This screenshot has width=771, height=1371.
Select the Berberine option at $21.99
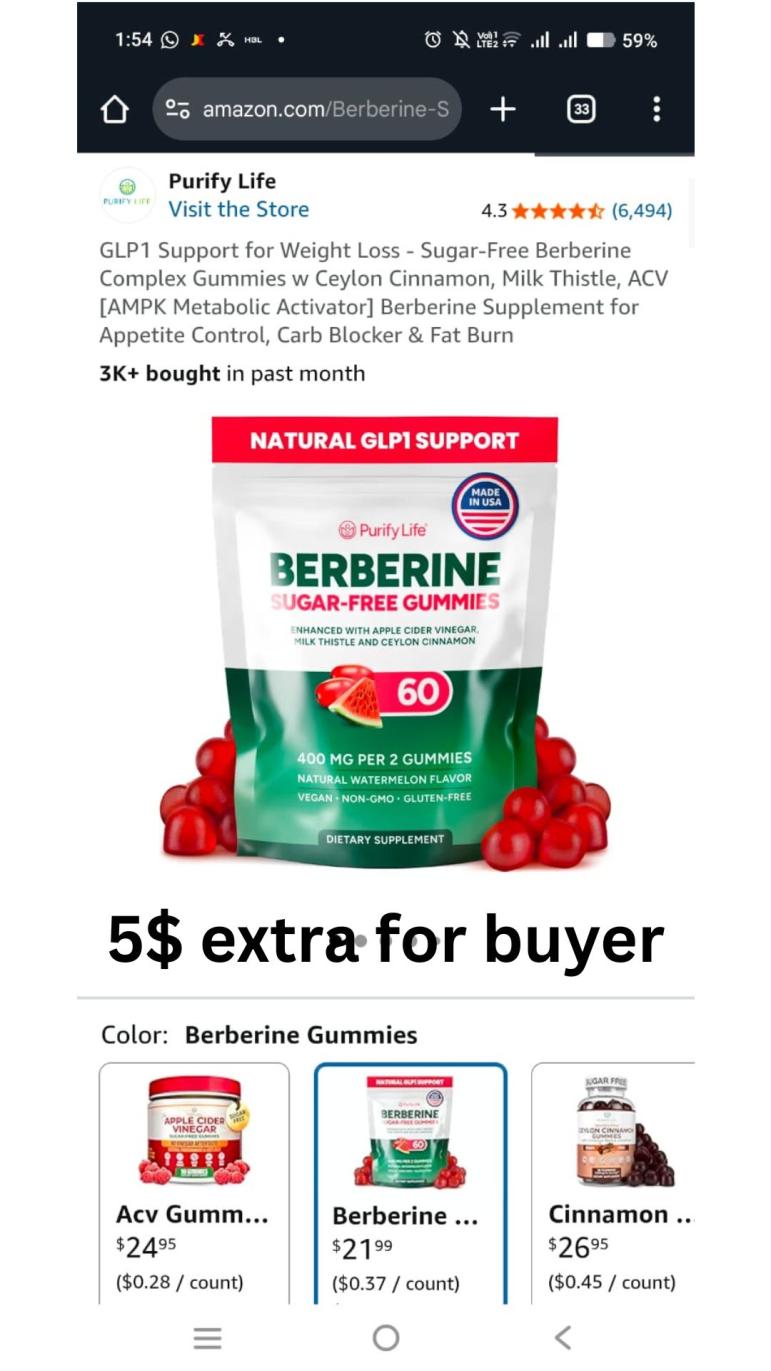click(x=410, y=1180)
